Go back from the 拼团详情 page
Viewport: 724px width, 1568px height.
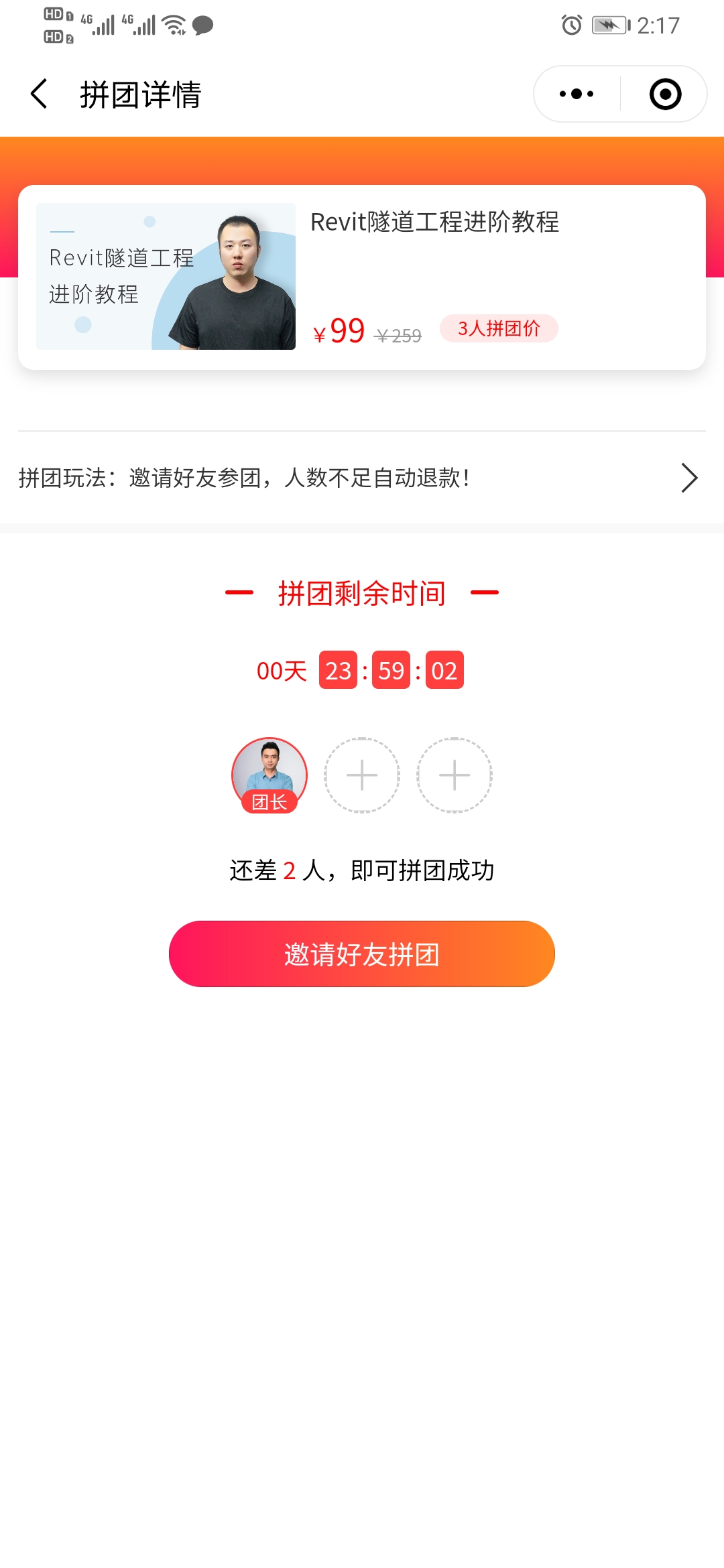click(x=39, y=94)
